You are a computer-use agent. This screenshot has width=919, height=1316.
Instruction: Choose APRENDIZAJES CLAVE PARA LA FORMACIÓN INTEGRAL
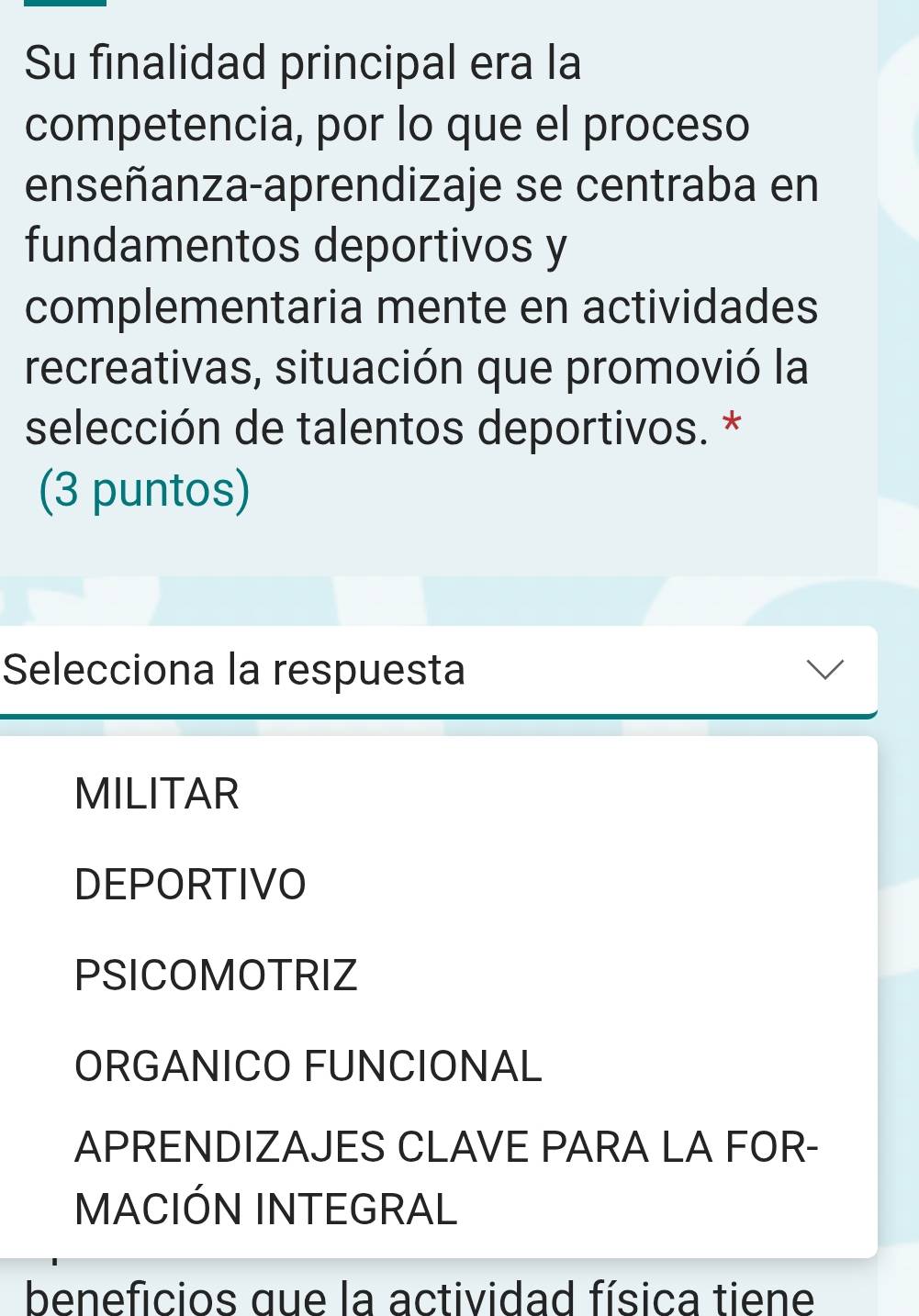(x=446, y=1177)
